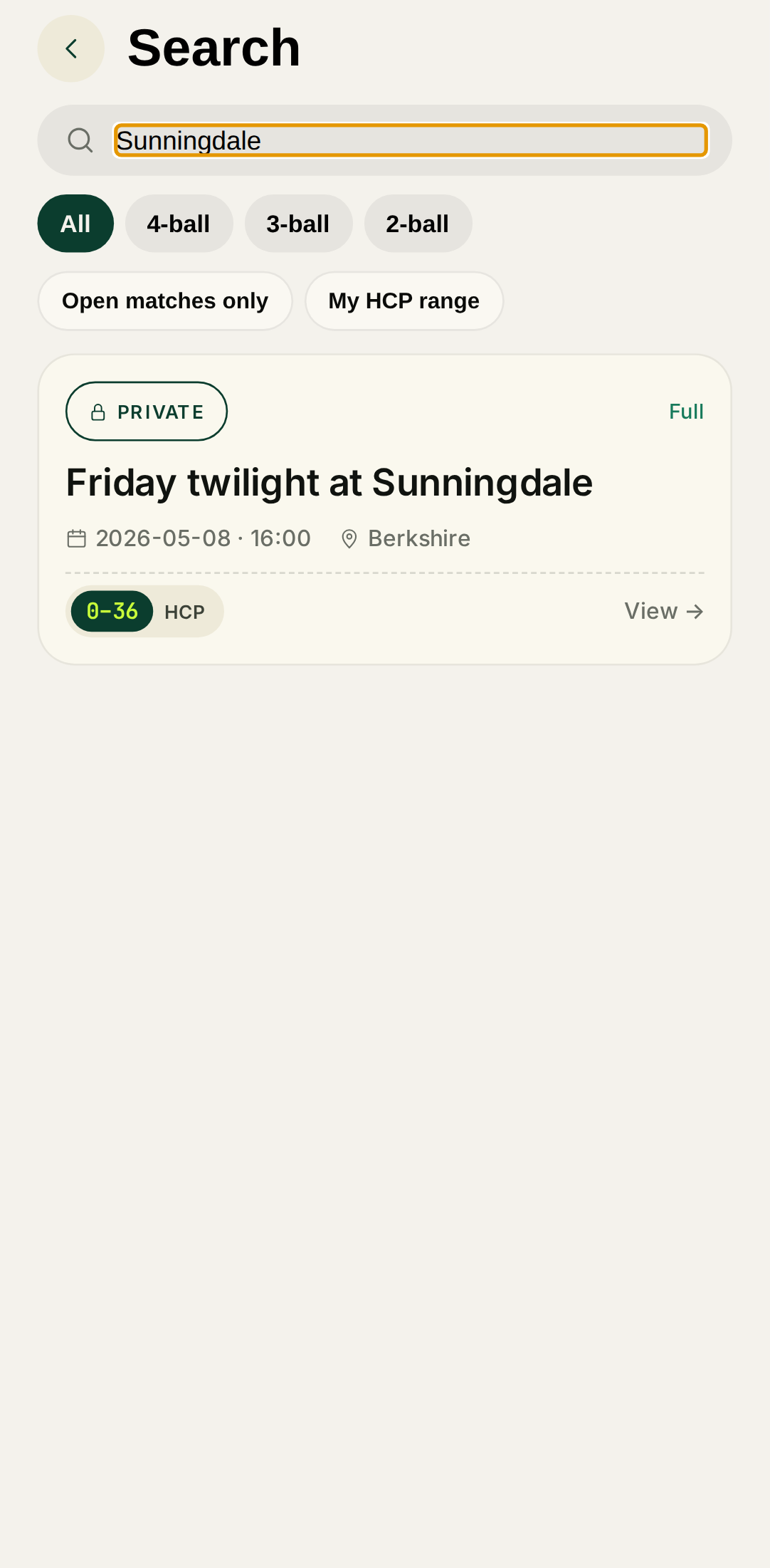
Task: Click the 0-36 handicap badge
Action: tap(112, 611)
